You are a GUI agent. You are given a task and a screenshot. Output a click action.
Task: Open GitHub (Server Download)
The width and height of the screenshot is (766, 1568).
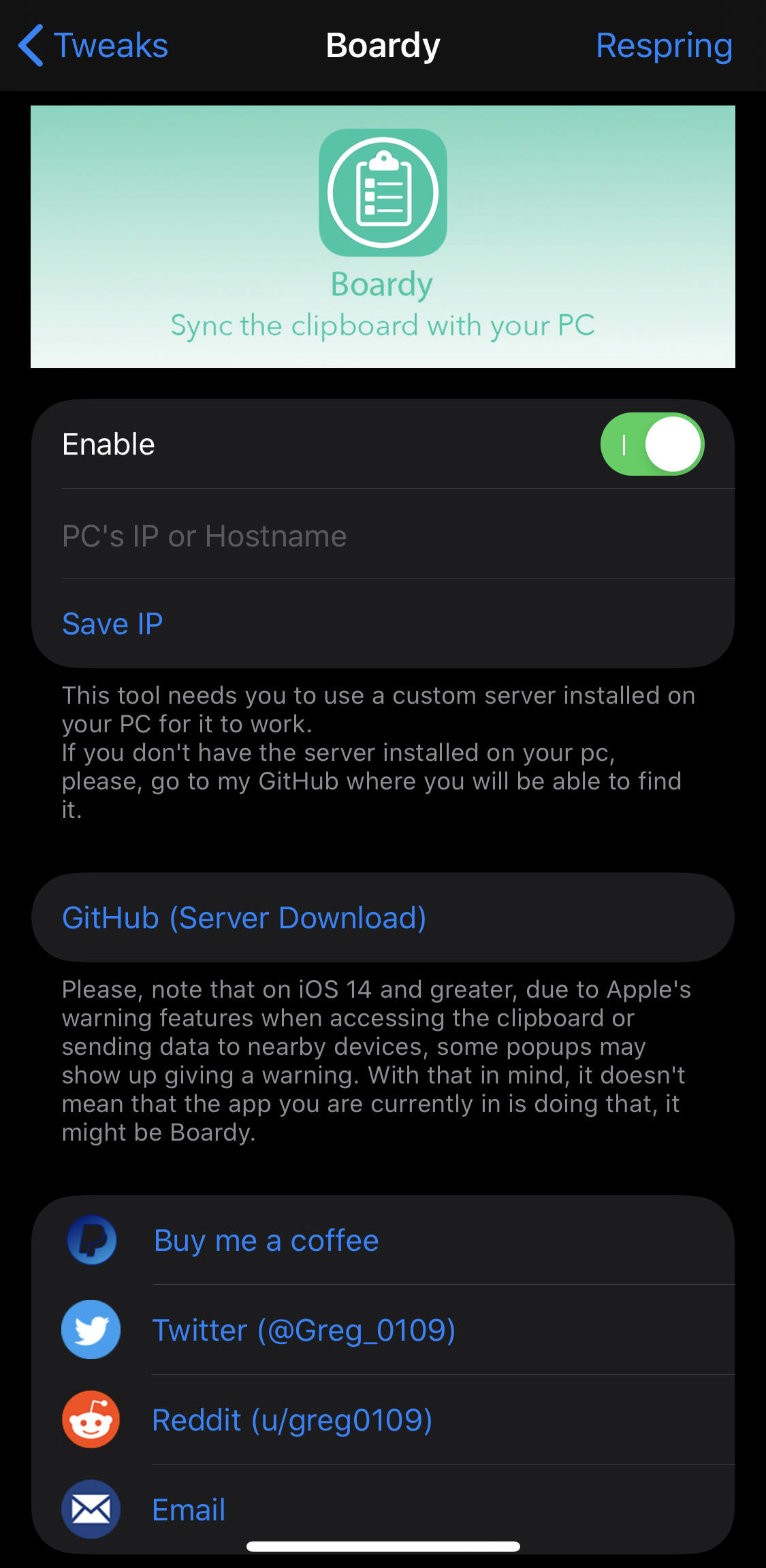[383, 917]
